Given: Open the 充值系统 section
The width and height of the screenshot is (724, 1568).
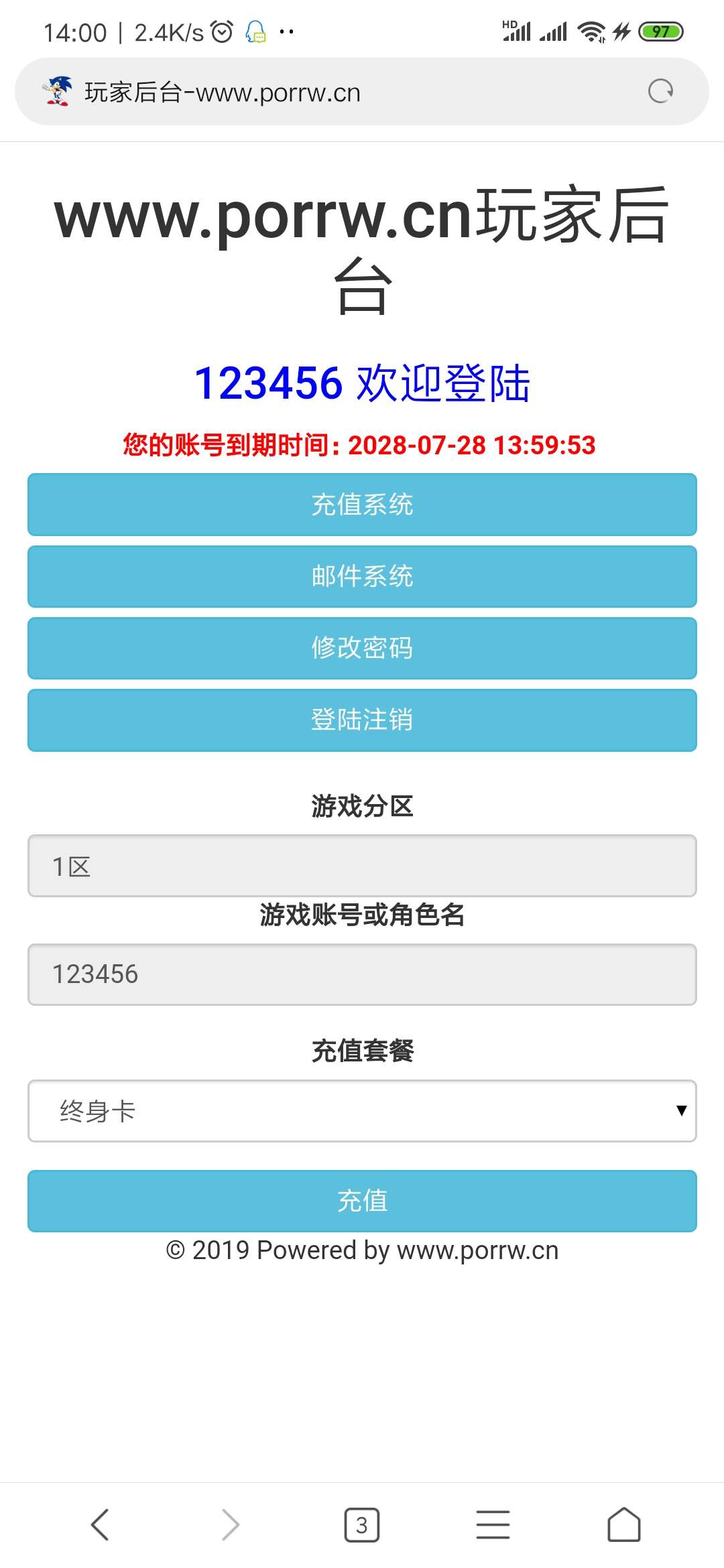Looking at the screenshot, I should point(362,505).
